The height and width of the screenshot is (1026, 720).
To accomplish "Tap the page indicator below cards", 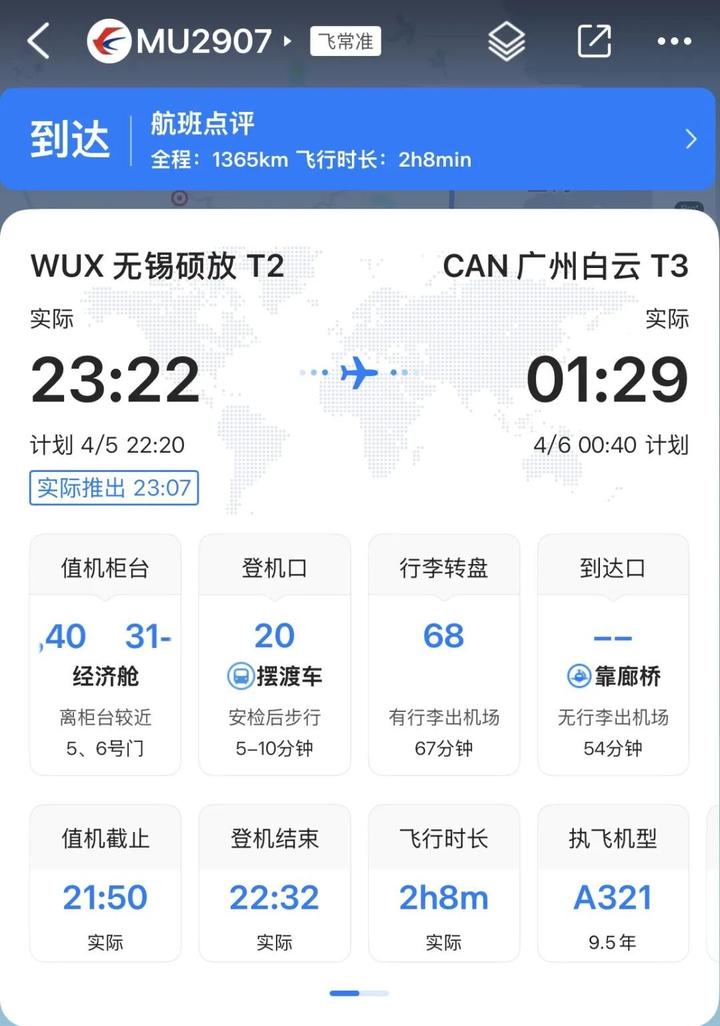I will [x=359, y=993].
